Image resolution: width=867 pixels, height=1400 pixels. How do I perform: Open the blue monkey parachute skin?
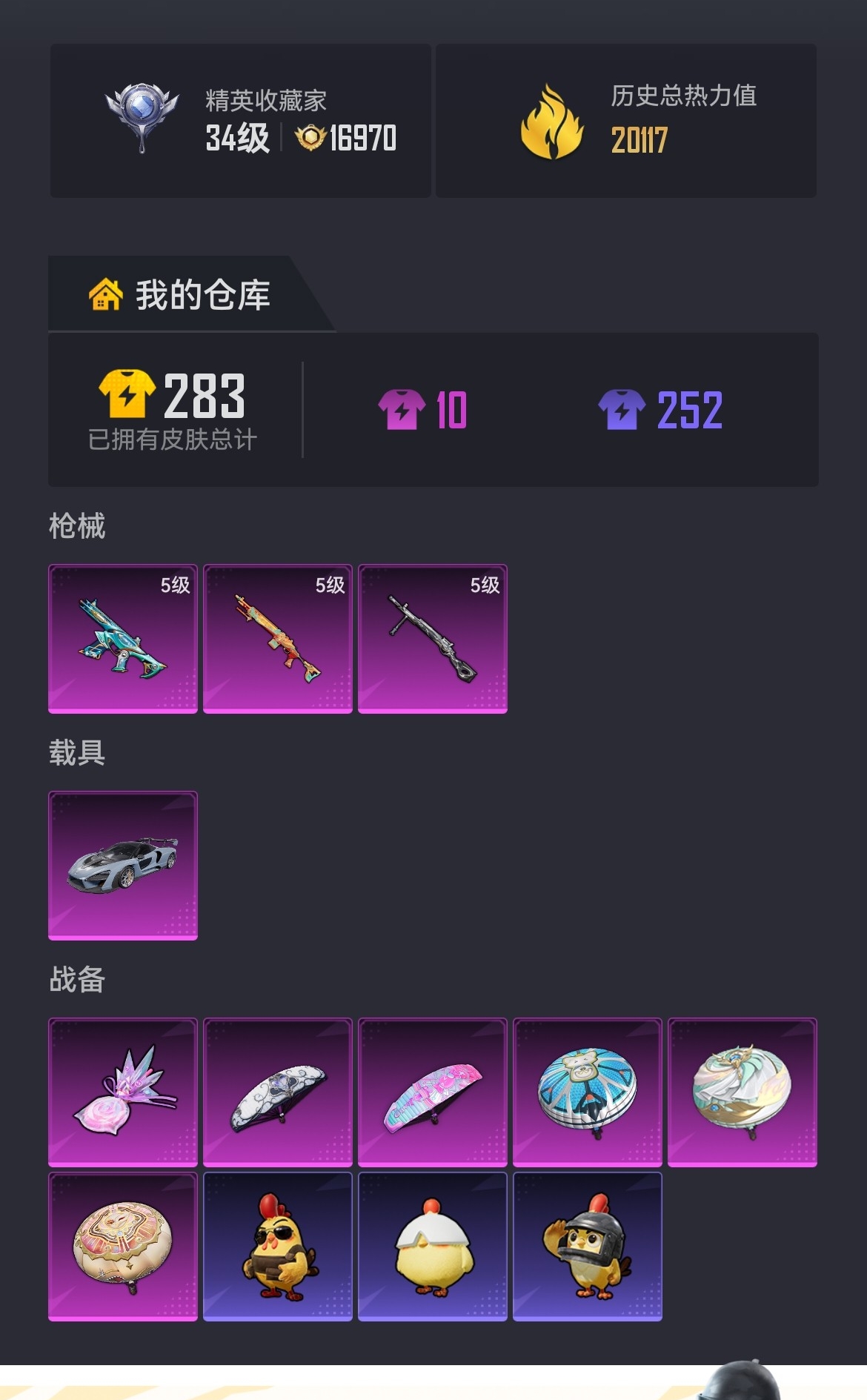(x=588, y=1092)
